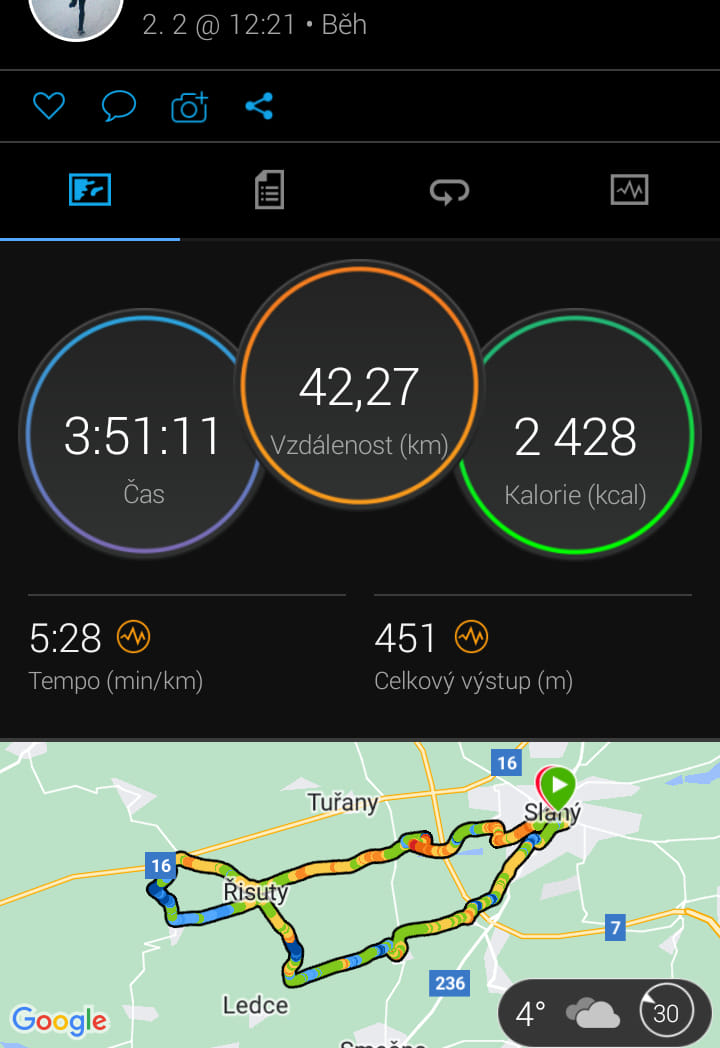
Task: Open comments on this activity
Action: (x=118, y=106)
